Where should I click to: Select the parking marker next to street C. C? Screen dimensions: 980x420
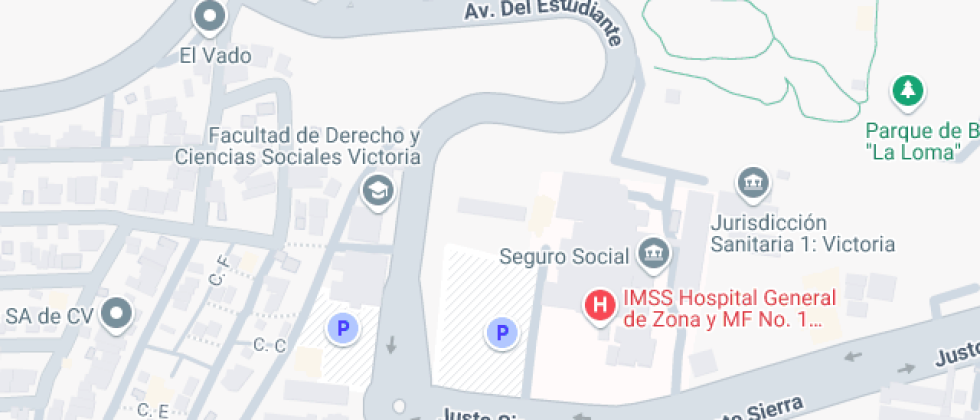pos(343,327)
